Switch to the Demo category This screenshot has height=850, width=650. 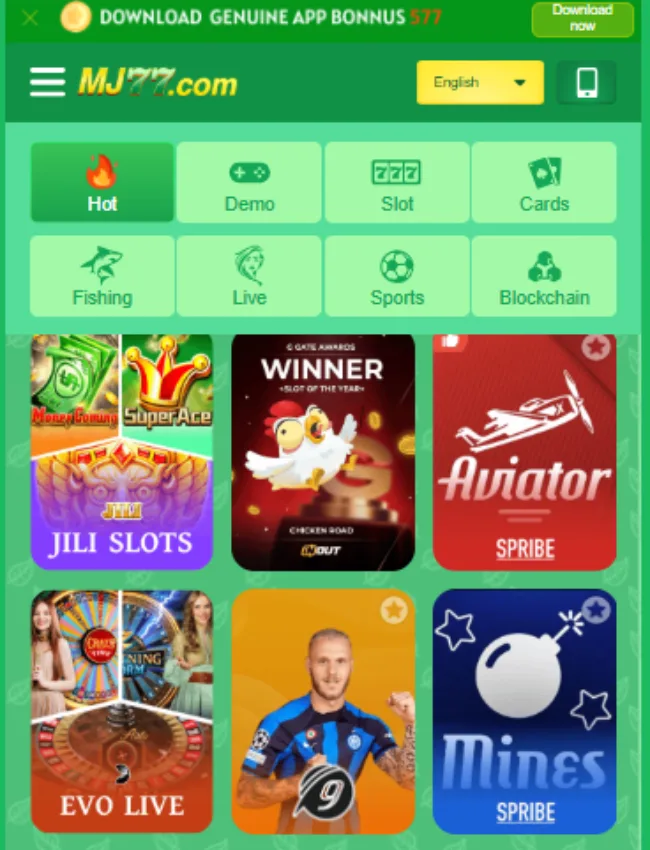[x=249, y=182]
